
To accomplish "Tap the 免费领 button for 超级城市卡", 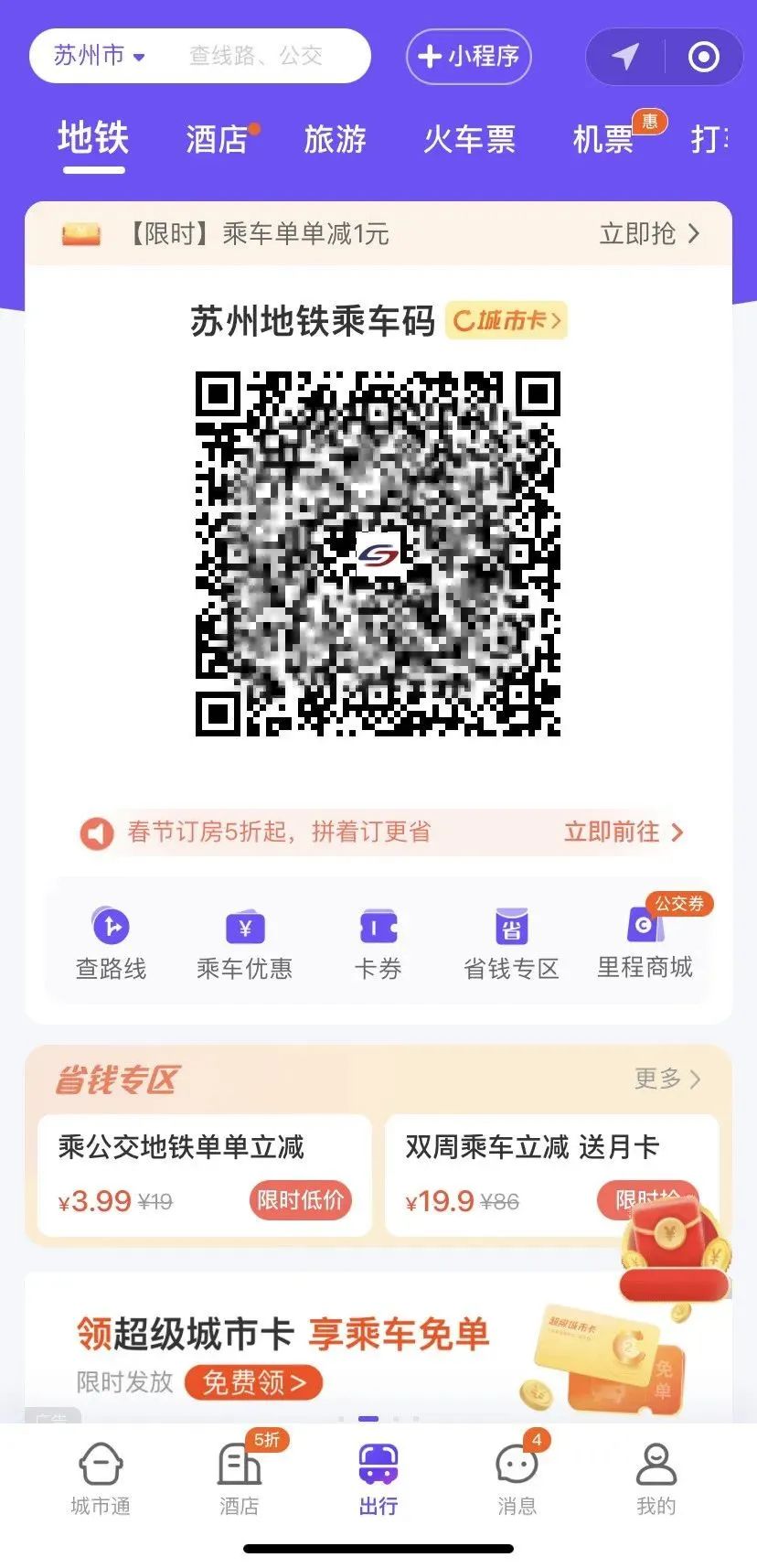I will (253, 1383).
